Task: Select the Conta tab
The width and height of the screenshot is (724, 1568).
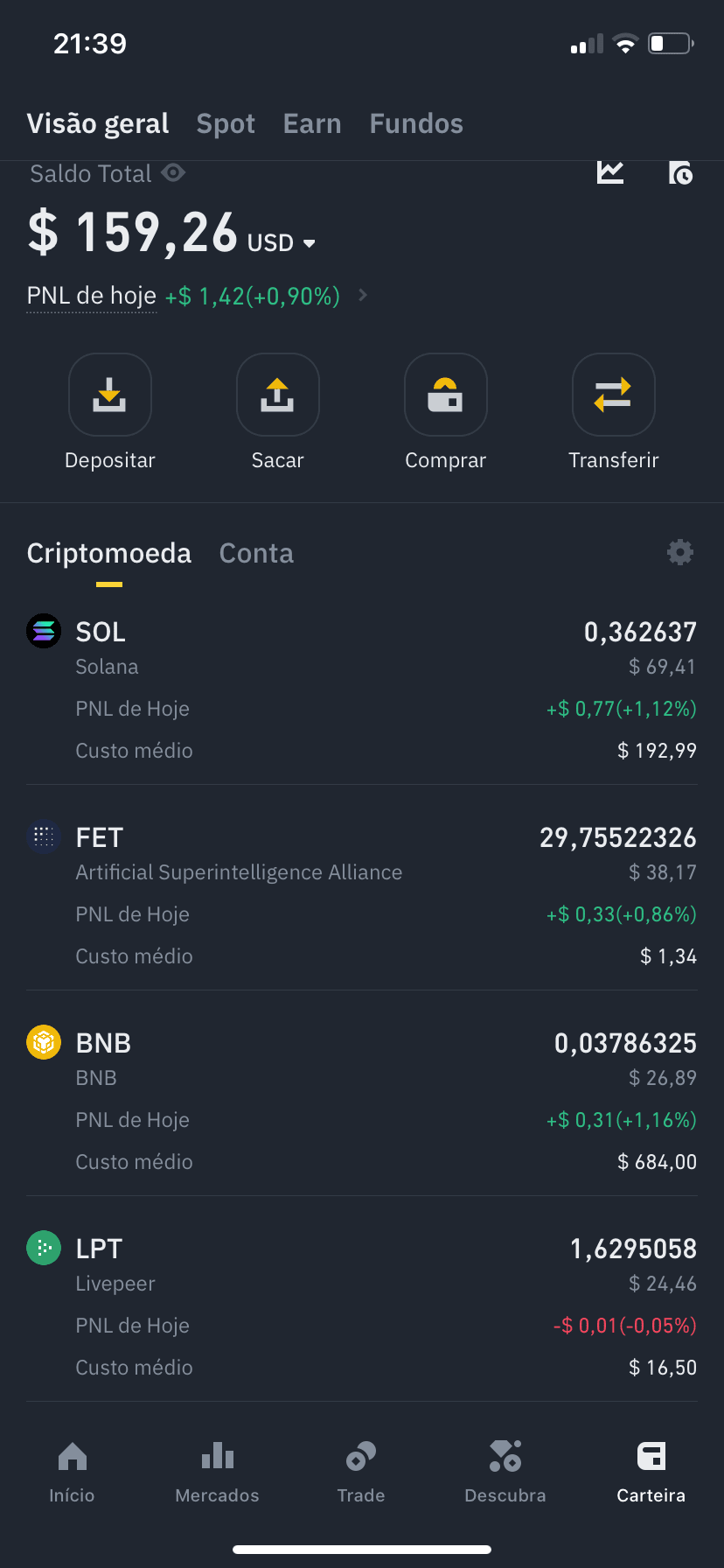Action: (x=256, y=553)
